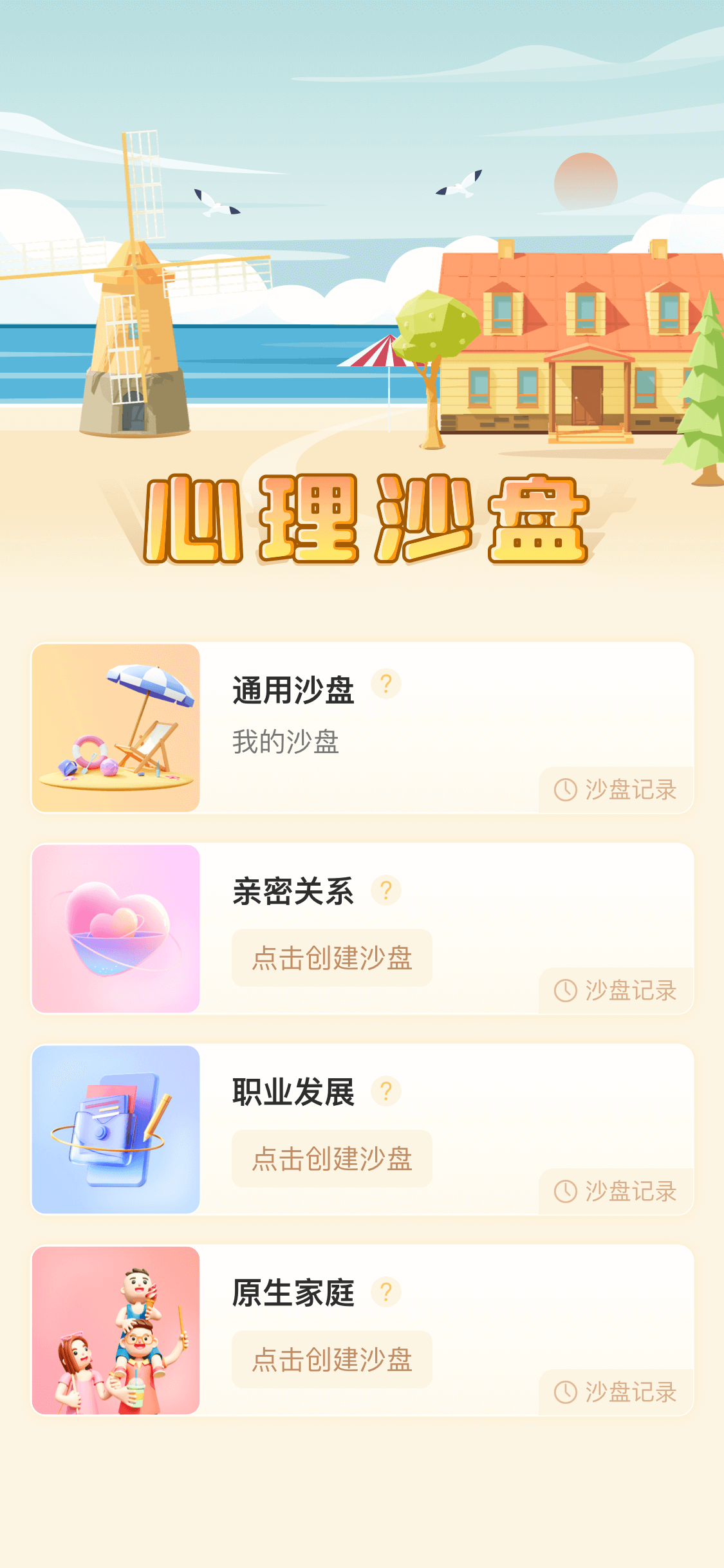This screenshot has width=724, height=1568.
Task: Tap the question mark beside 原生家庭
Action: pyautogui.click(x=386, y=1292)
